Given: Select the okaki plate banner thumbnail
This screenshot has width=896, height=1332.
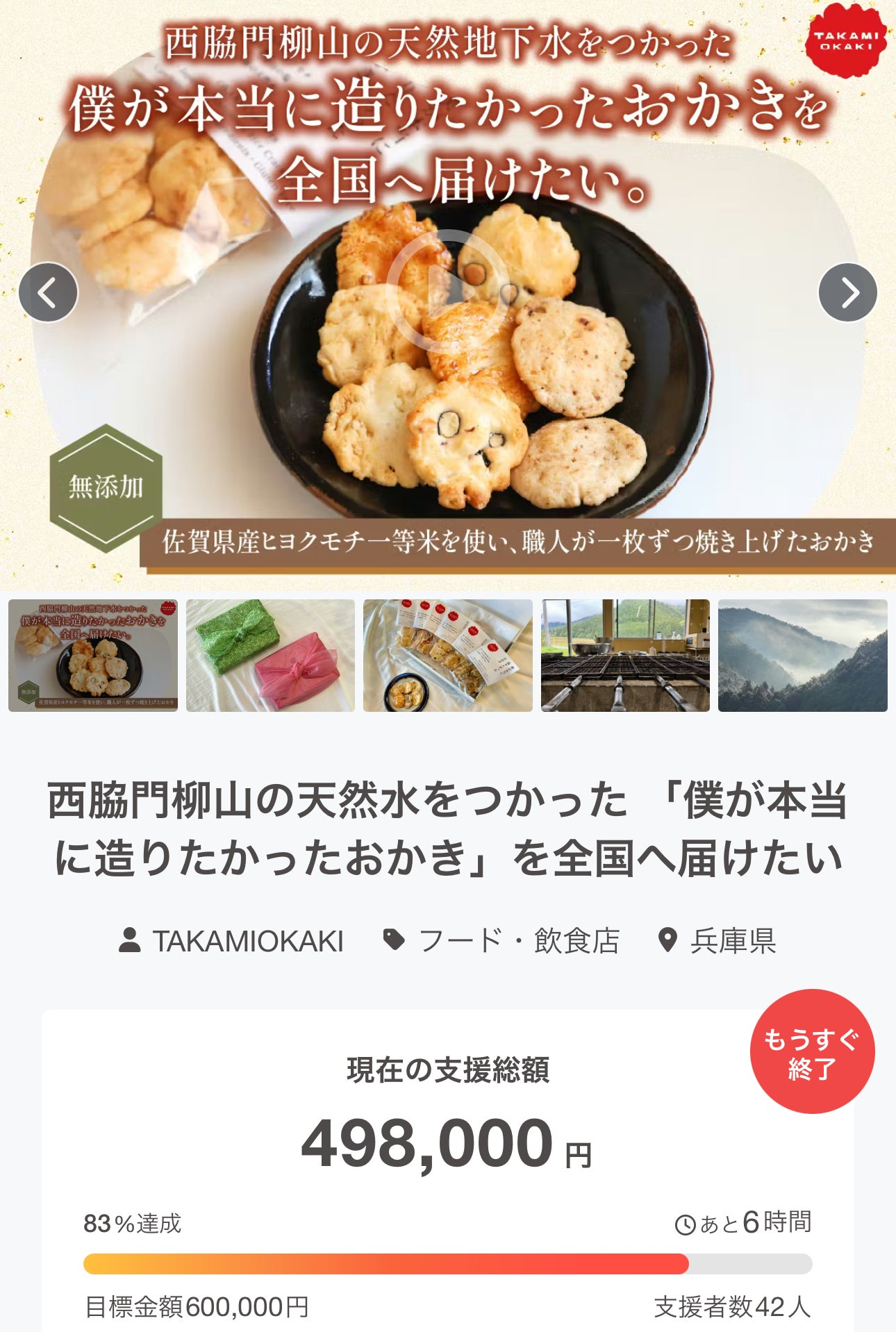Looking at the screenshot, I should 93,656.
